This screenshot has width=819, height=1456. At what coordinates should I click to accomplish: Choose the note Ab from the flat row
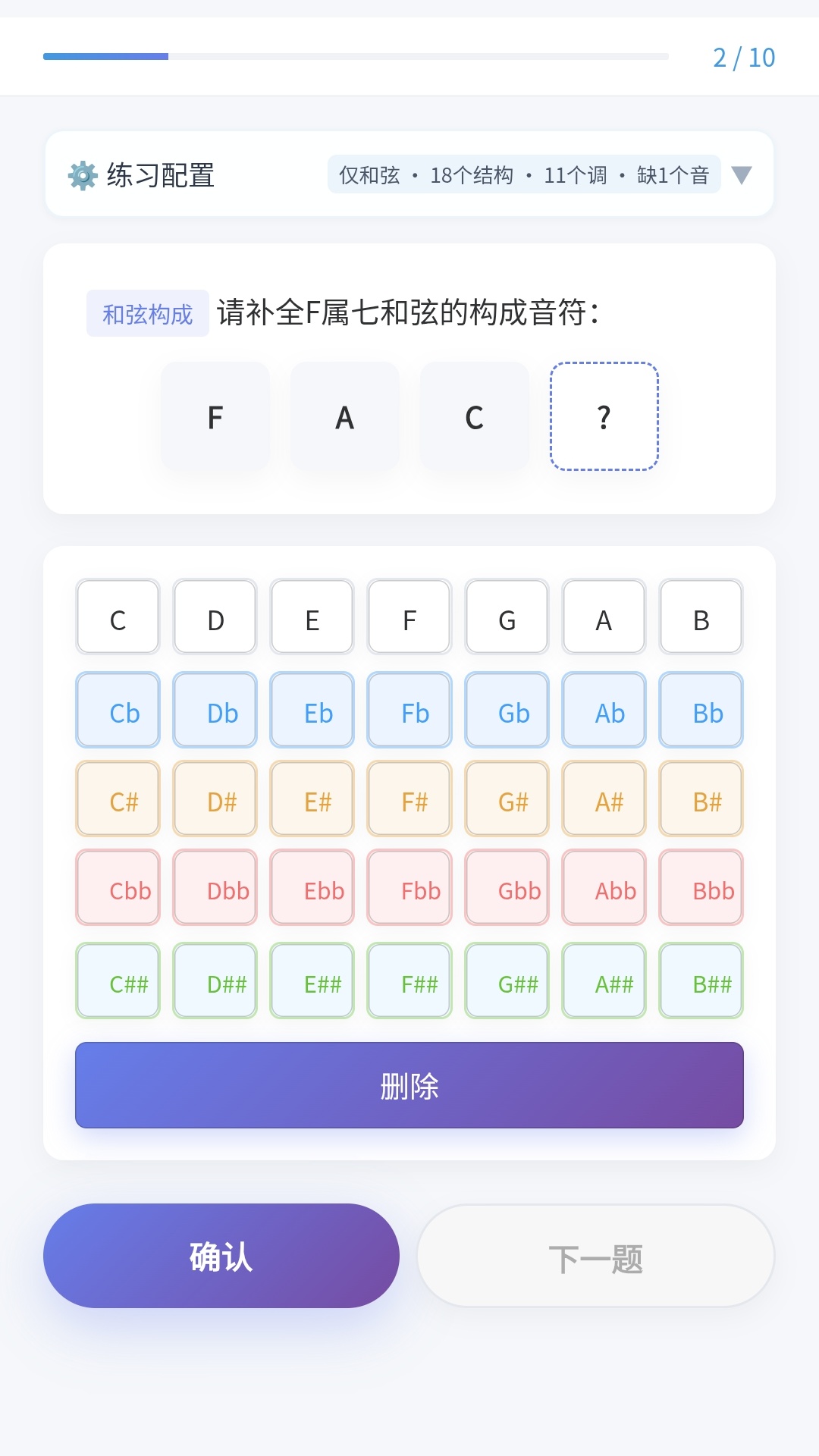coord(604,711)
